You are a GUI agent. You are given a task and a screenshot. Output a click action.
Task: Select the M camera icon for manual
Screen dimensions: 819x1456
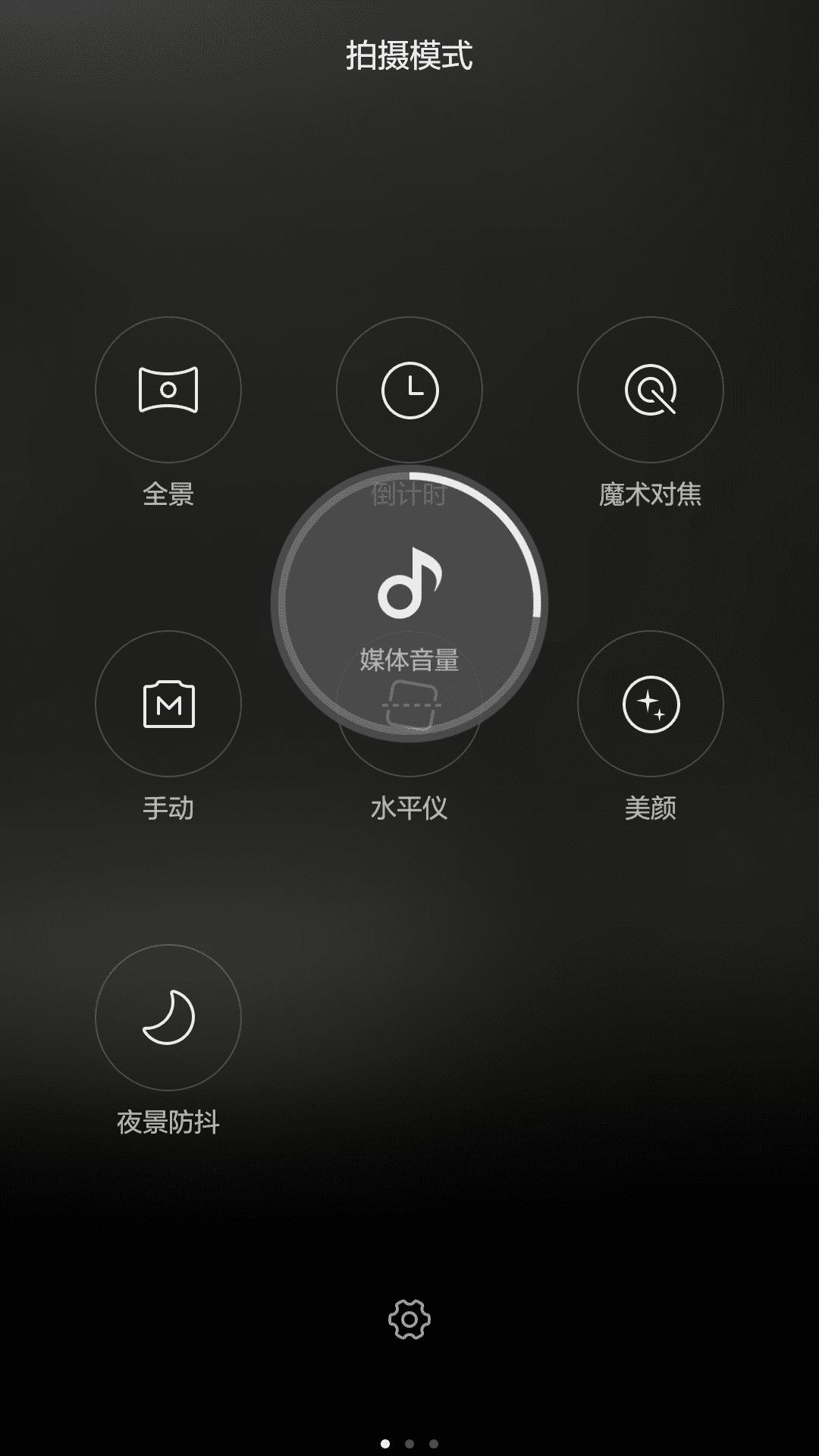point(168,704)
